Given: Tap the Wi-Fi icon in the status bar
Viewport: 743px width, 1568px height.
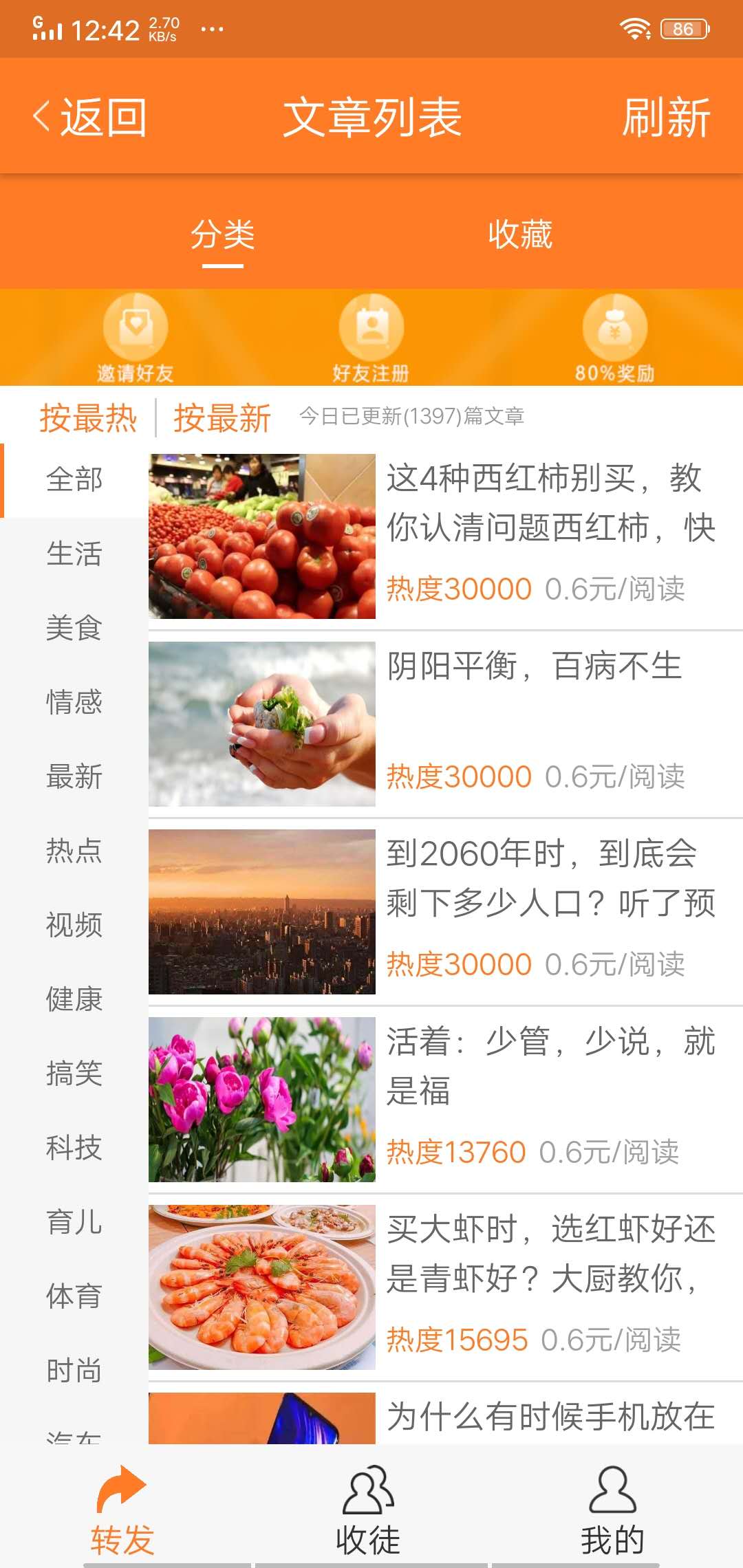Looking at the screenshot, I should pos(636,28).
